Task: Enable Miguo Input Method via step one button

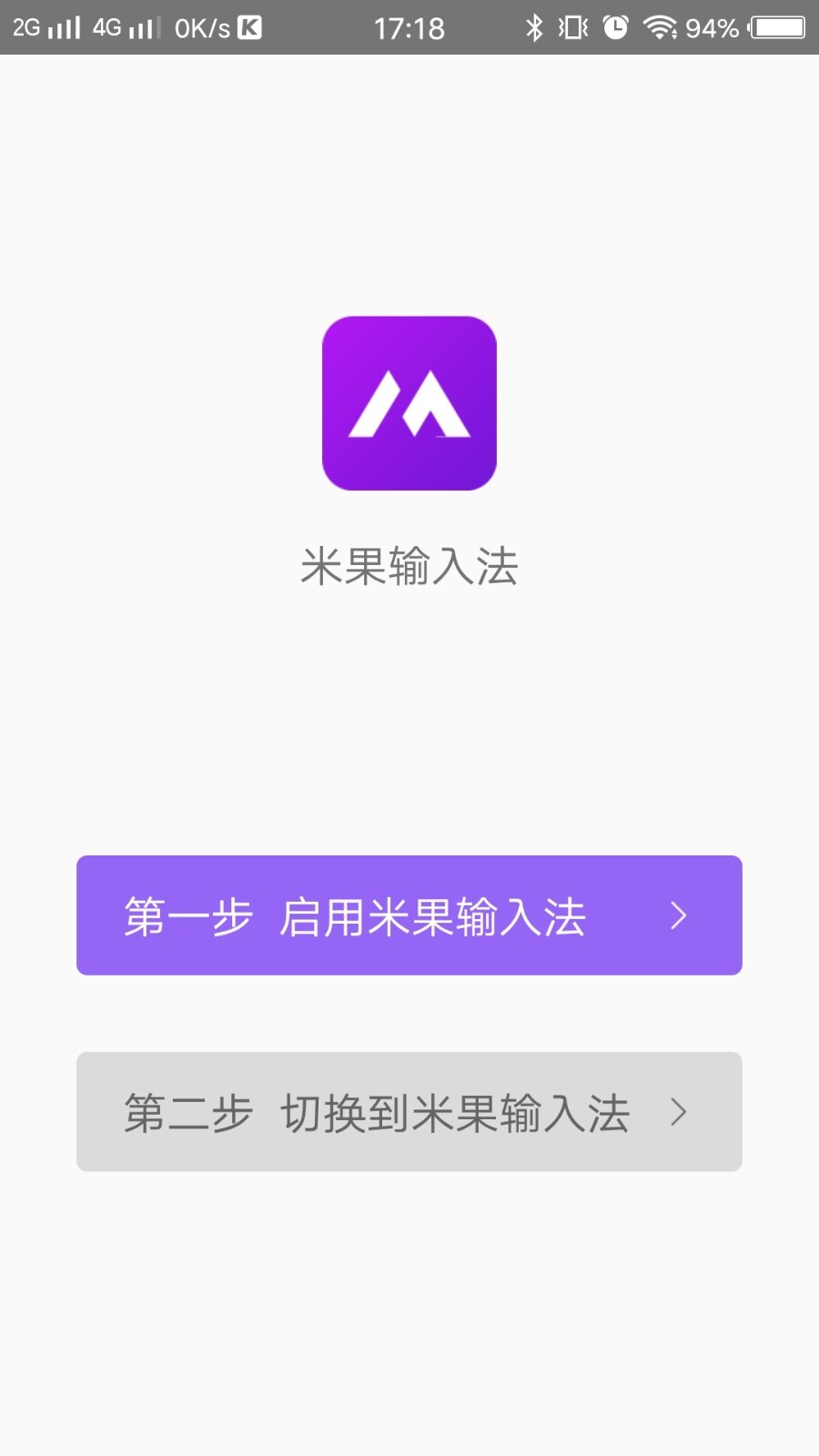Action: (x=409, y=915)
